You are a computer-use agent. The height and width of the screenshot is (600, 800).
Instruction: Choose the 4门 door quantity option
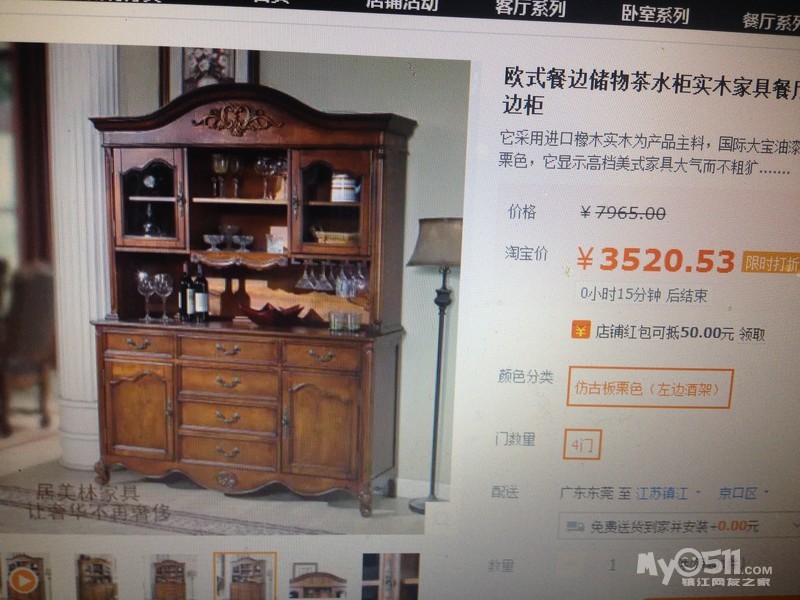[x=581, y=444]
